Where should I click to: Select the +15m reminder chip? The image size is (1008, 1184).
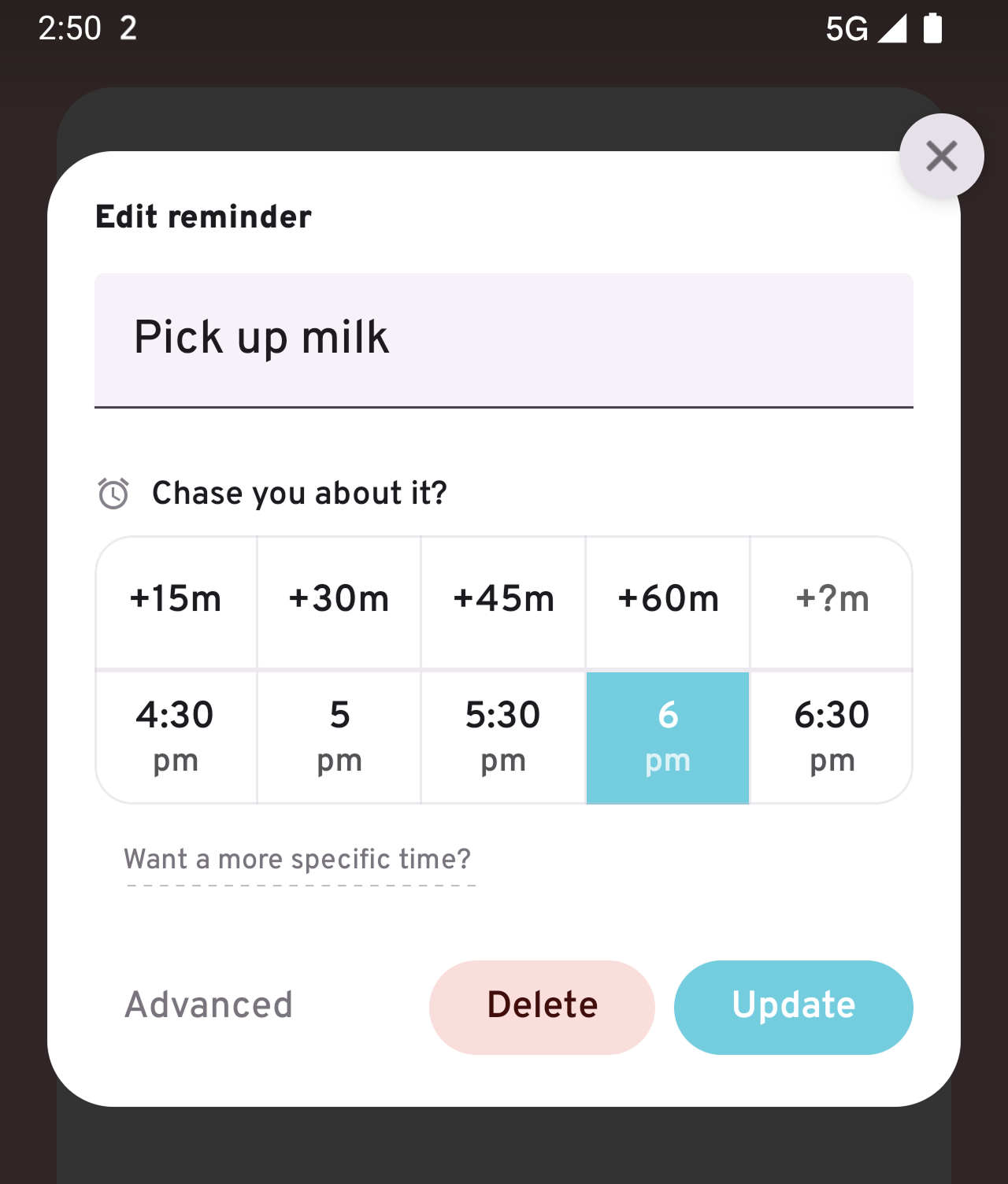(x=176, y=599)
